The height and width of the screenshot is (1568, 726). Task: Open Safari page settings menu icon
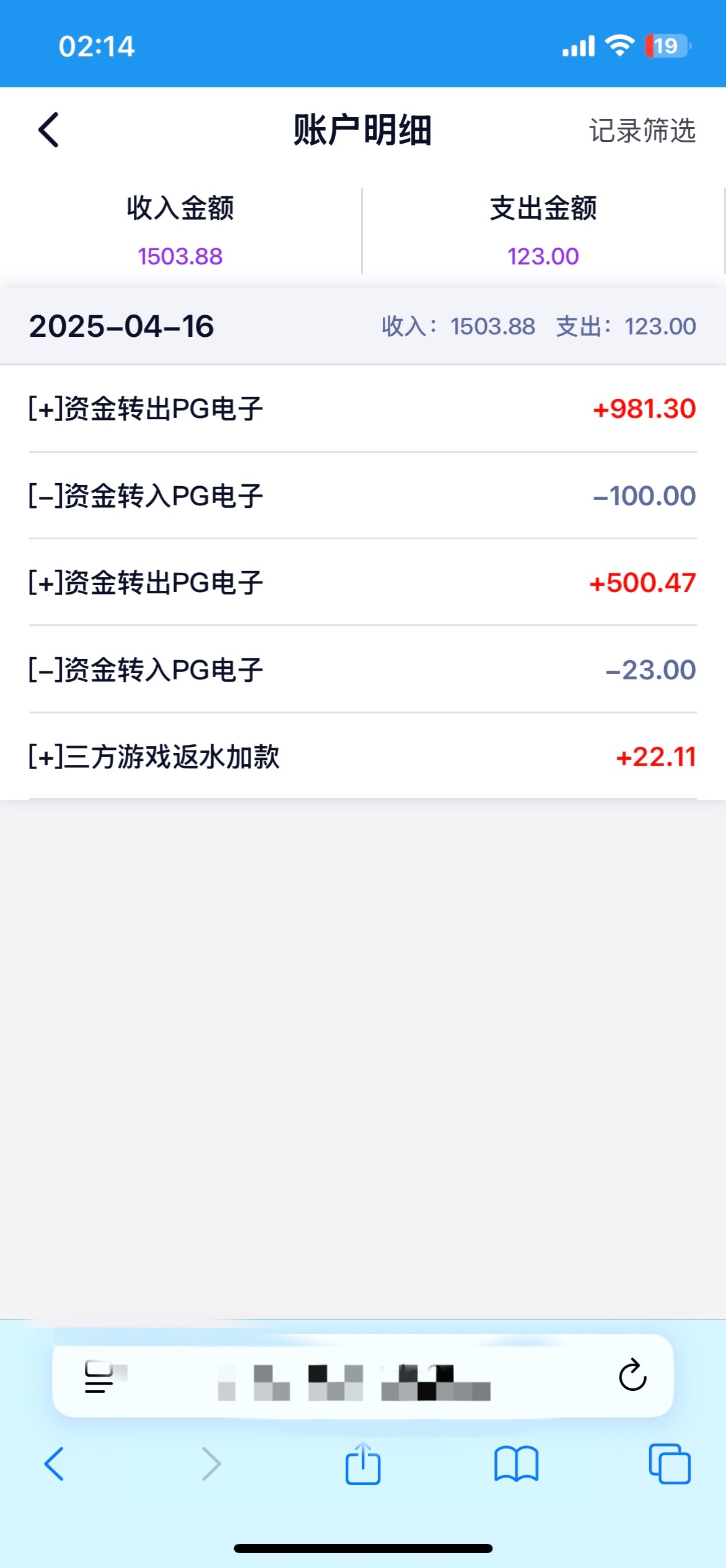click(100, 1376)
